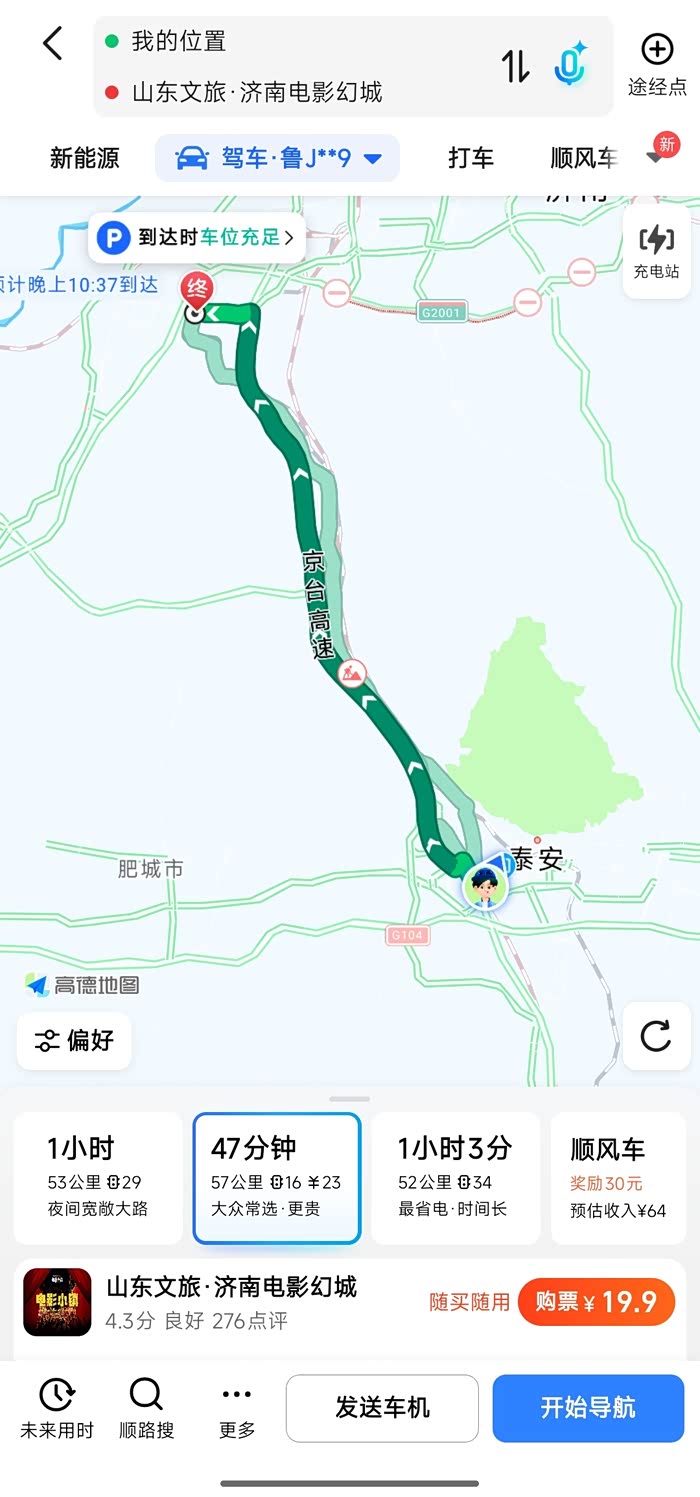Open parking info 到达时车位充足
Screen dimensions: 700x1497
(197, 238)
